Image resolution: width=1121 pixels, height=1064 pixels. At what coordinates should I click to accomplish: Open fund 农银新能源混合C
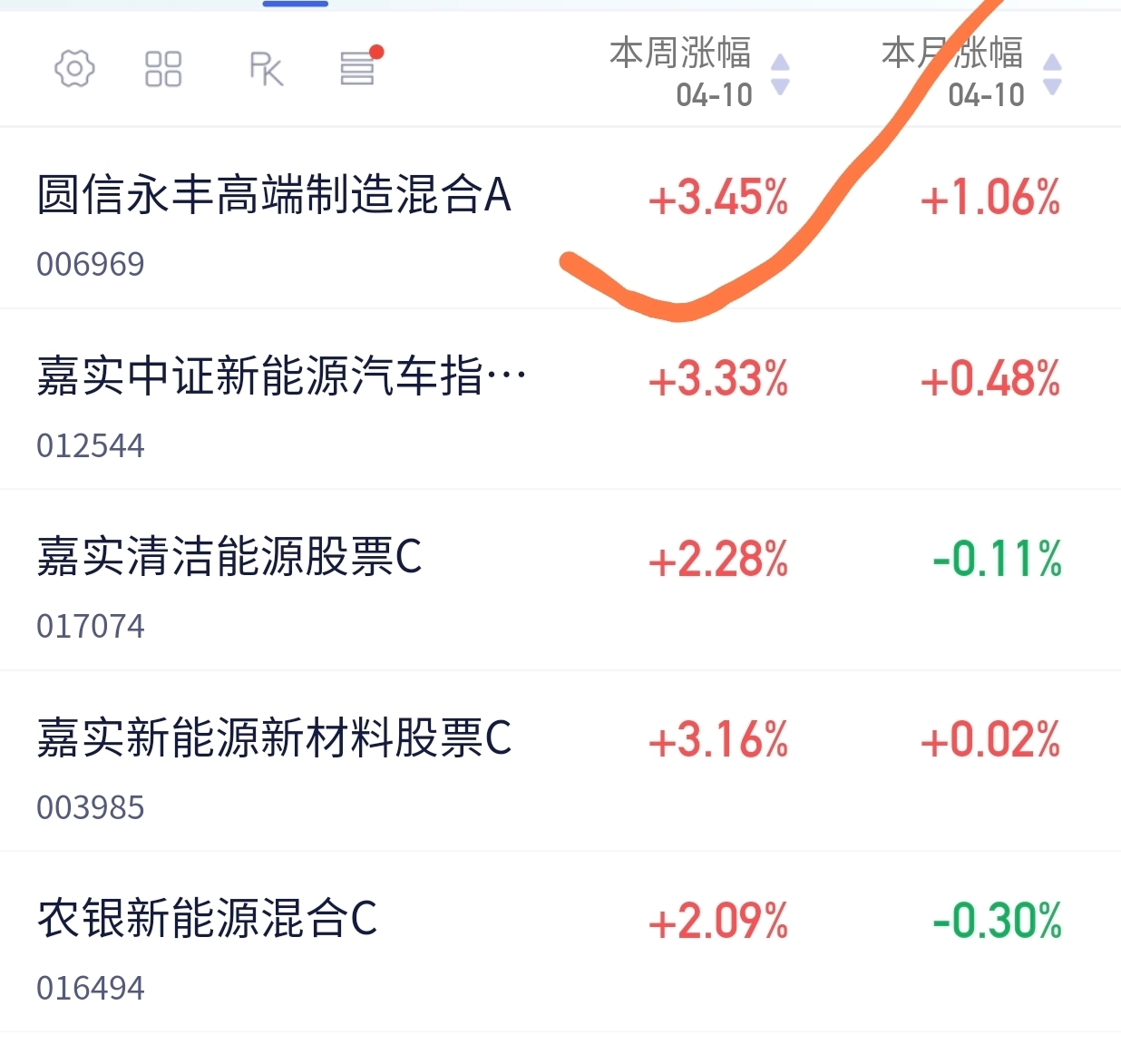point(560,942)
